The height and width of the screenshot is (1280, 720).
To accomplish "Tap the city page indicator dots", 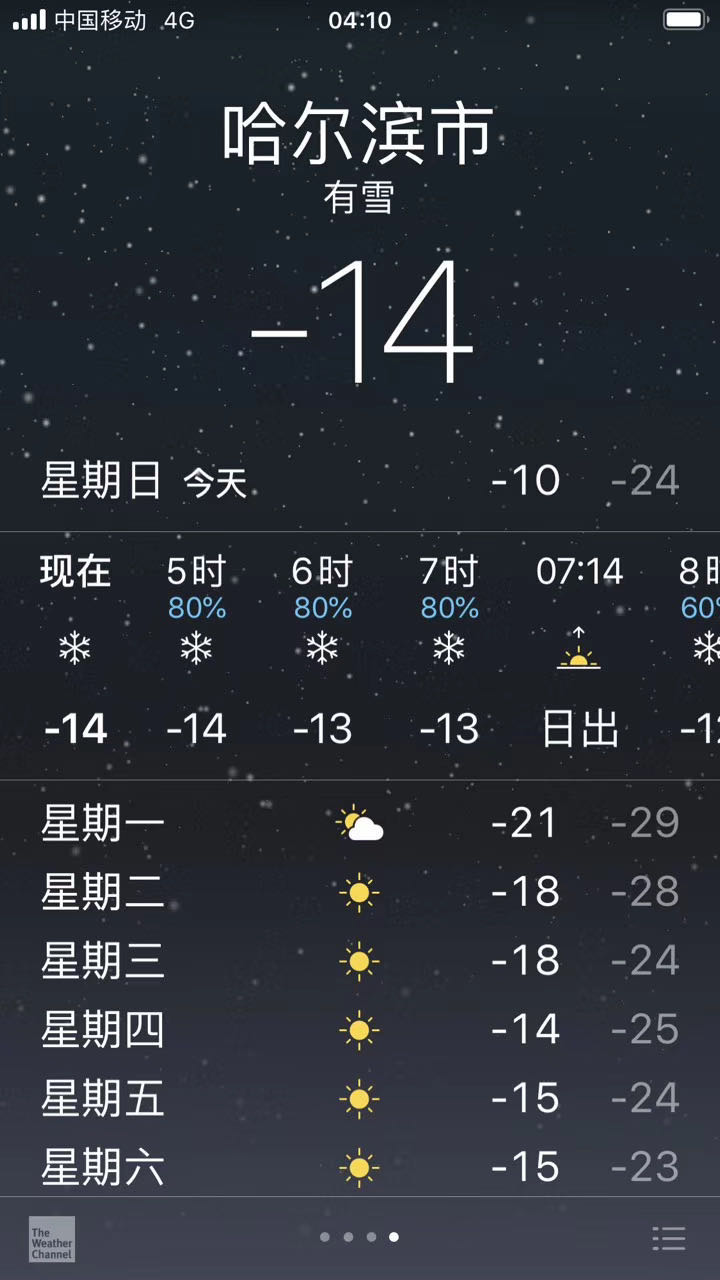I will (x=359, y=1237).
